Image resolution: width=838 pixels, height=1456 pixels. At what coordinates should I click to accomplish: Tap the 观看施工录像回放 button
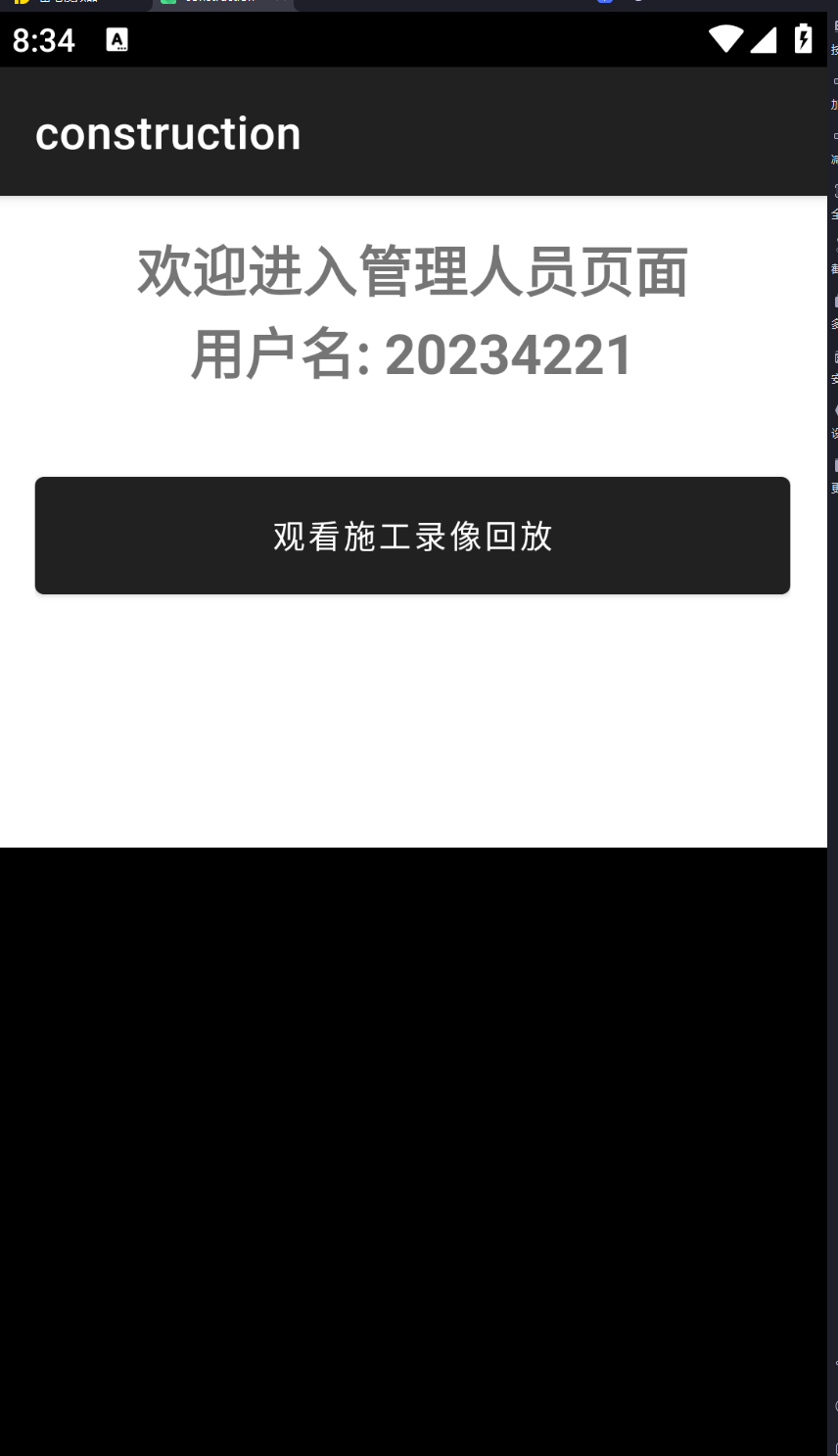coord(412,536)
